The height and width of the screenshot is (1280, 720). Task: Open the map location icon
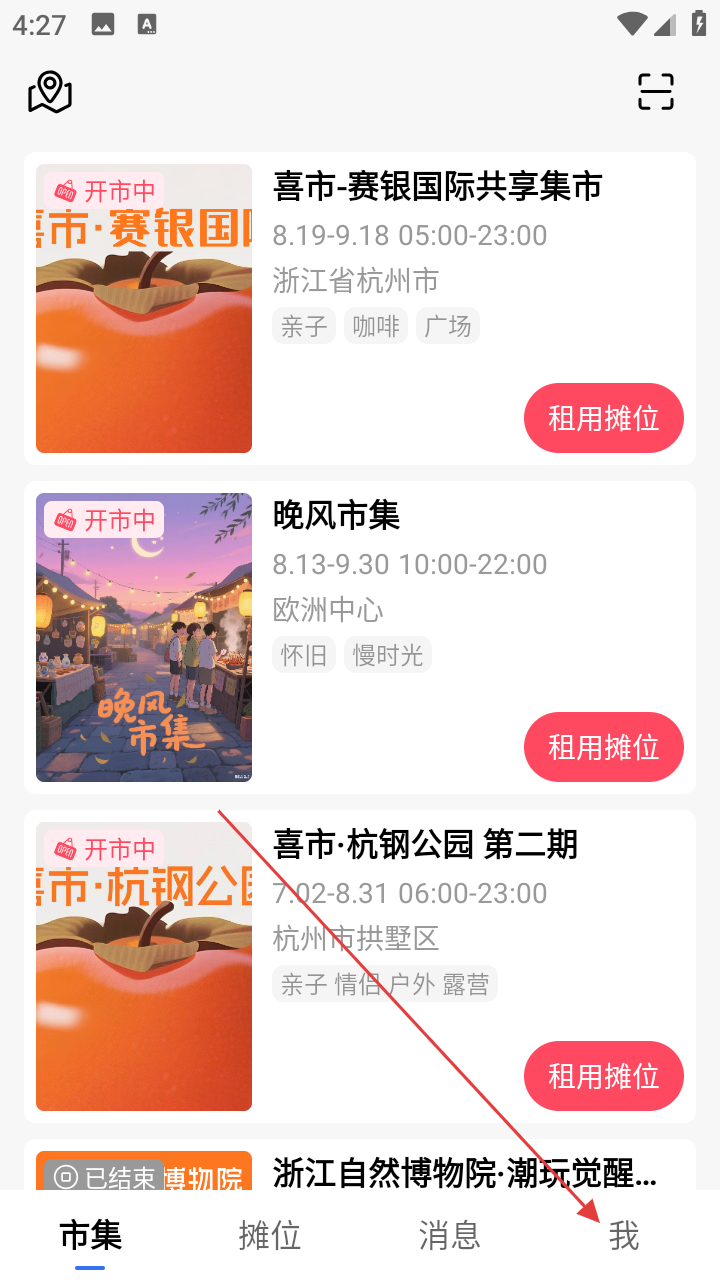[50, 92]
